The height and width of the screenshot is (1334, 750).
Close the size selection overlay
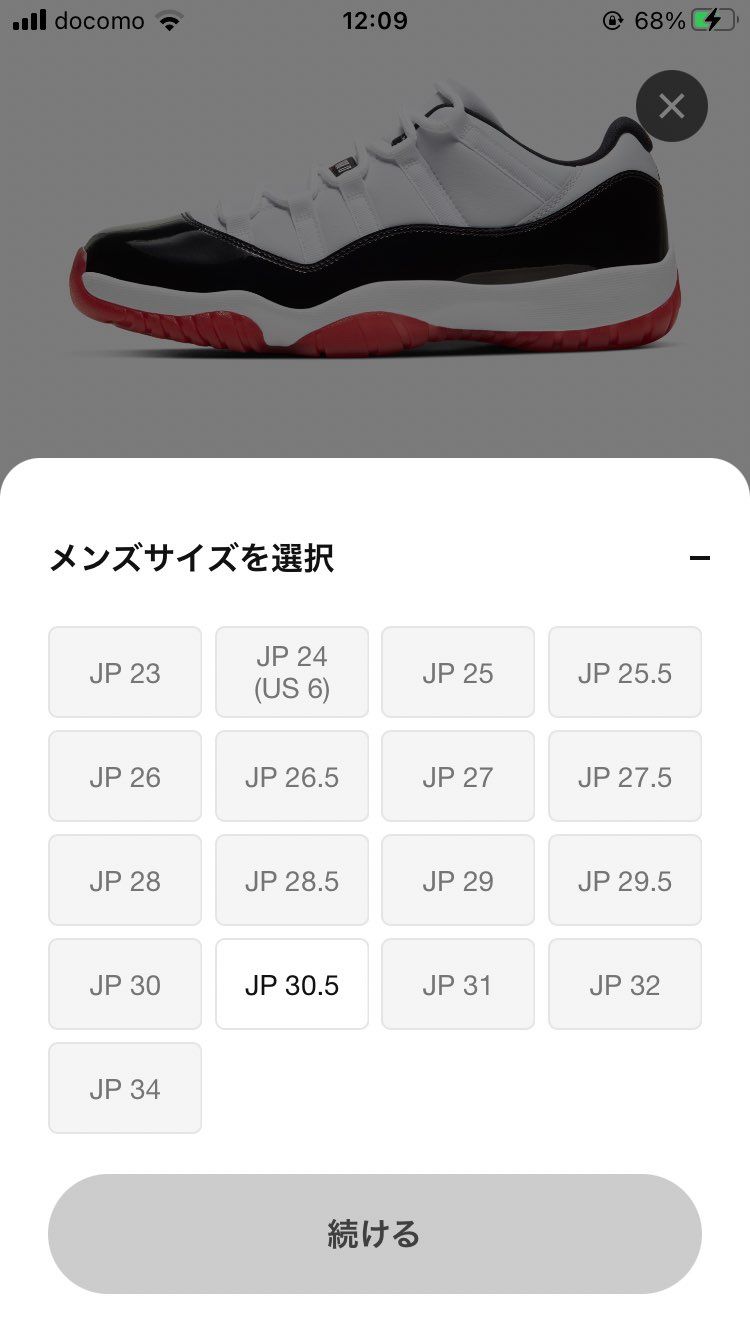click(670, 105)
